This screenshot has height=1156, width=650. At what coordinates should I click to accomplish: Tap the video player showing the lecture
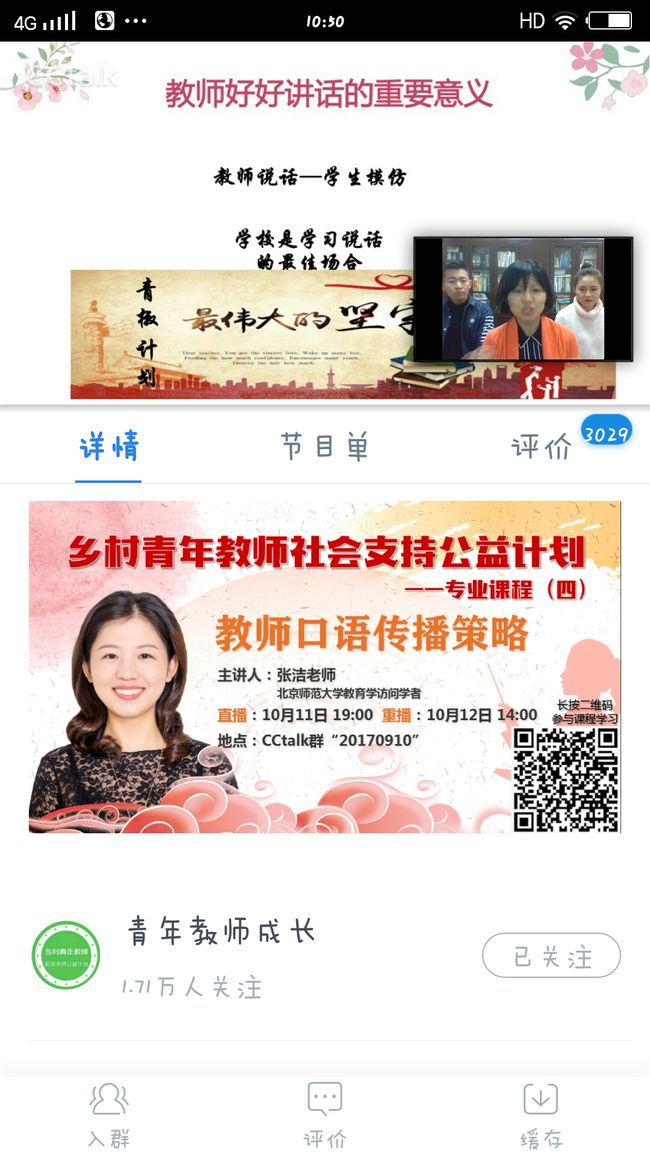coord(325,223)
